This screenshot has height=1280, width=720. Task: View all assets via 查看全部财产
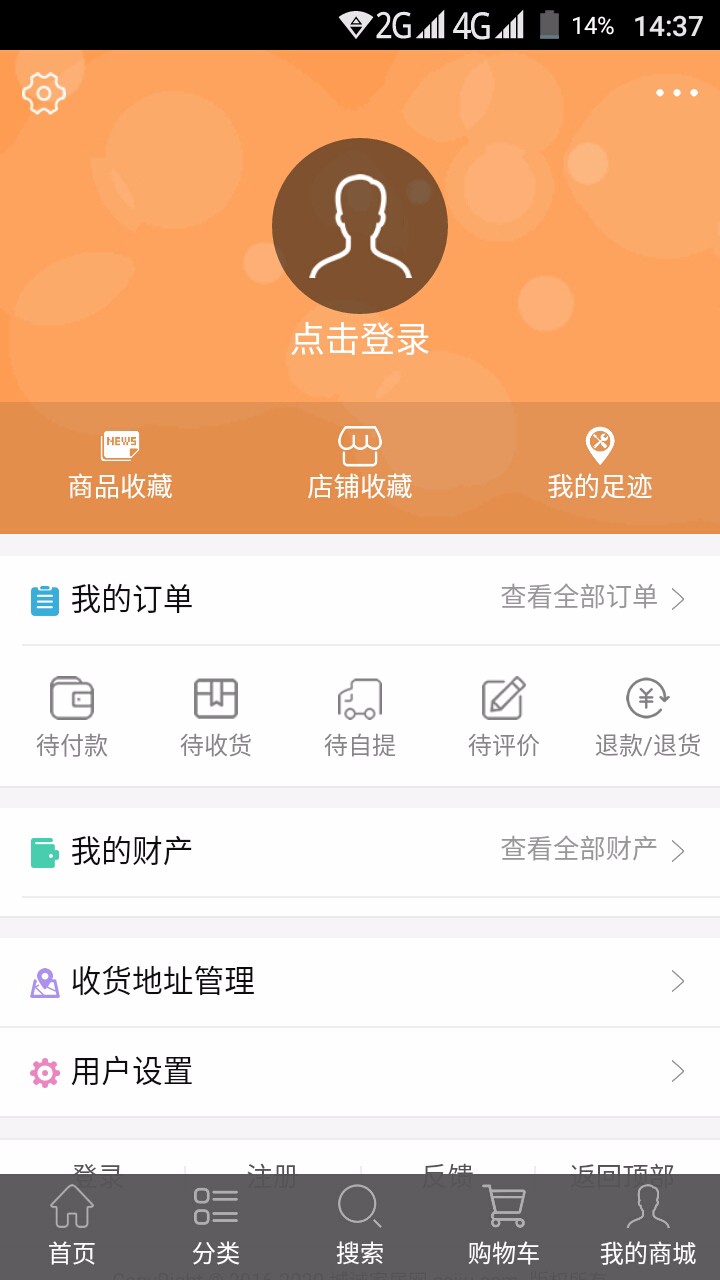click(593, 850)
